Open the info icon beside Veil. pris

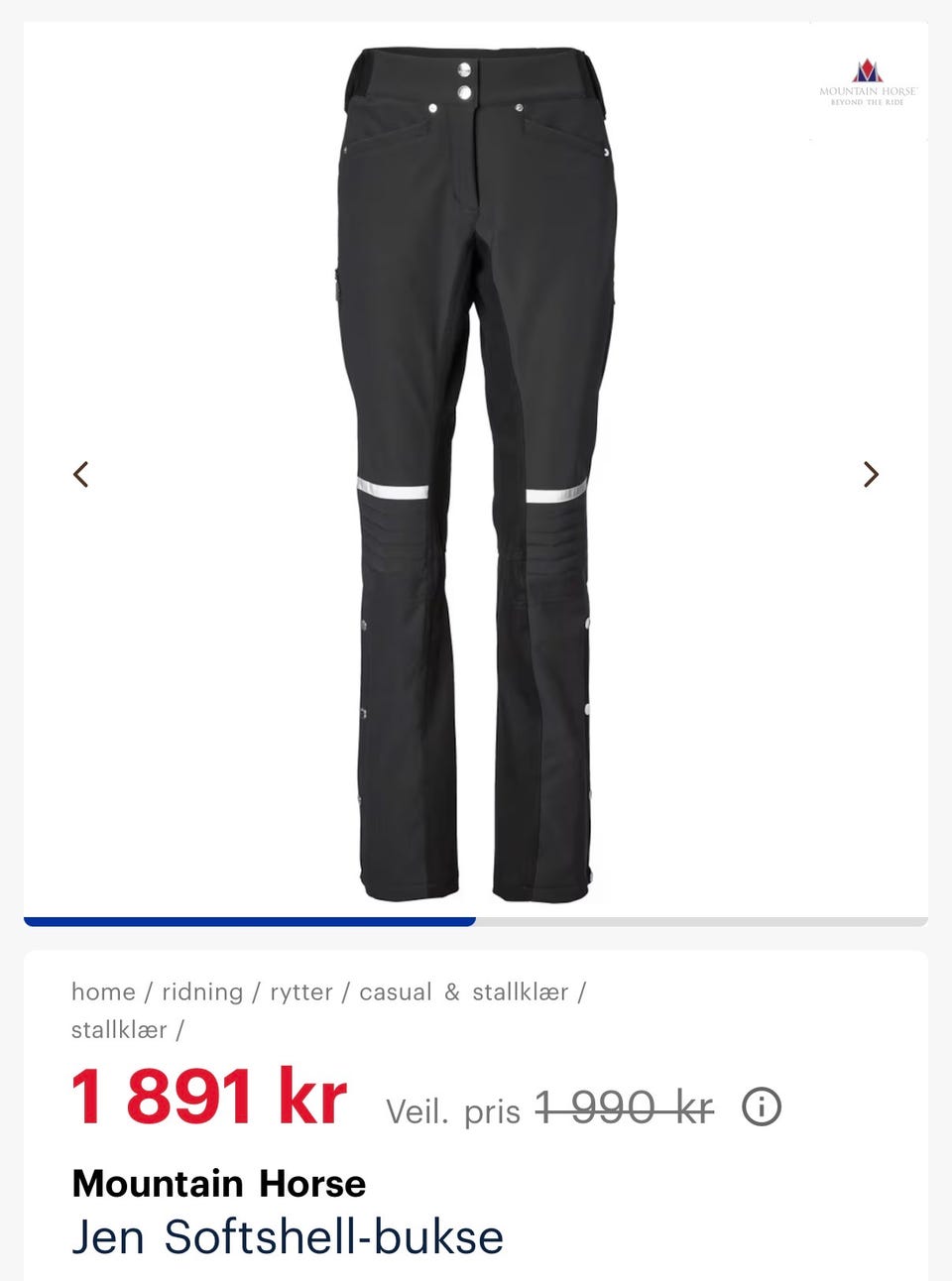pyautogui.click(x=762, y=1106)
